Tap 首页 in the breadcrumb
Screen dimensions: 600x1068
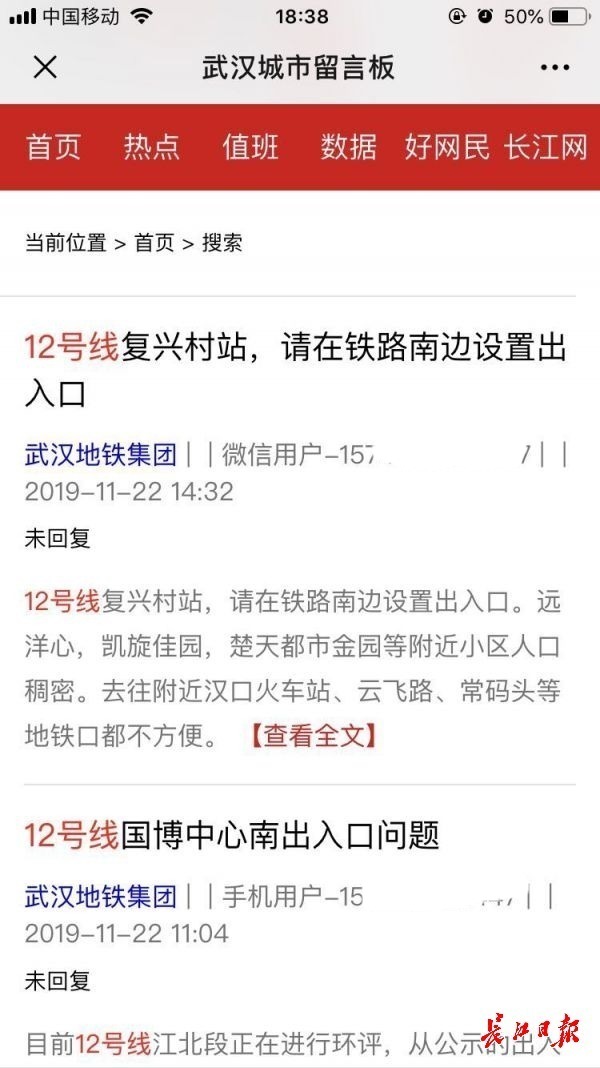[x=154, y=243]
